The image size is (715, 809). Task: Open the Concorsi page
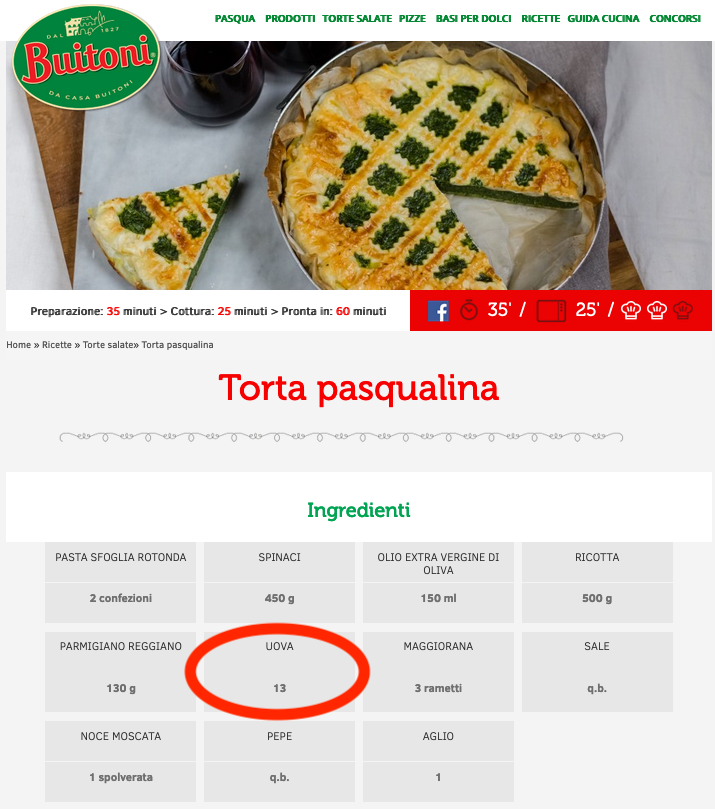[675, 19]
